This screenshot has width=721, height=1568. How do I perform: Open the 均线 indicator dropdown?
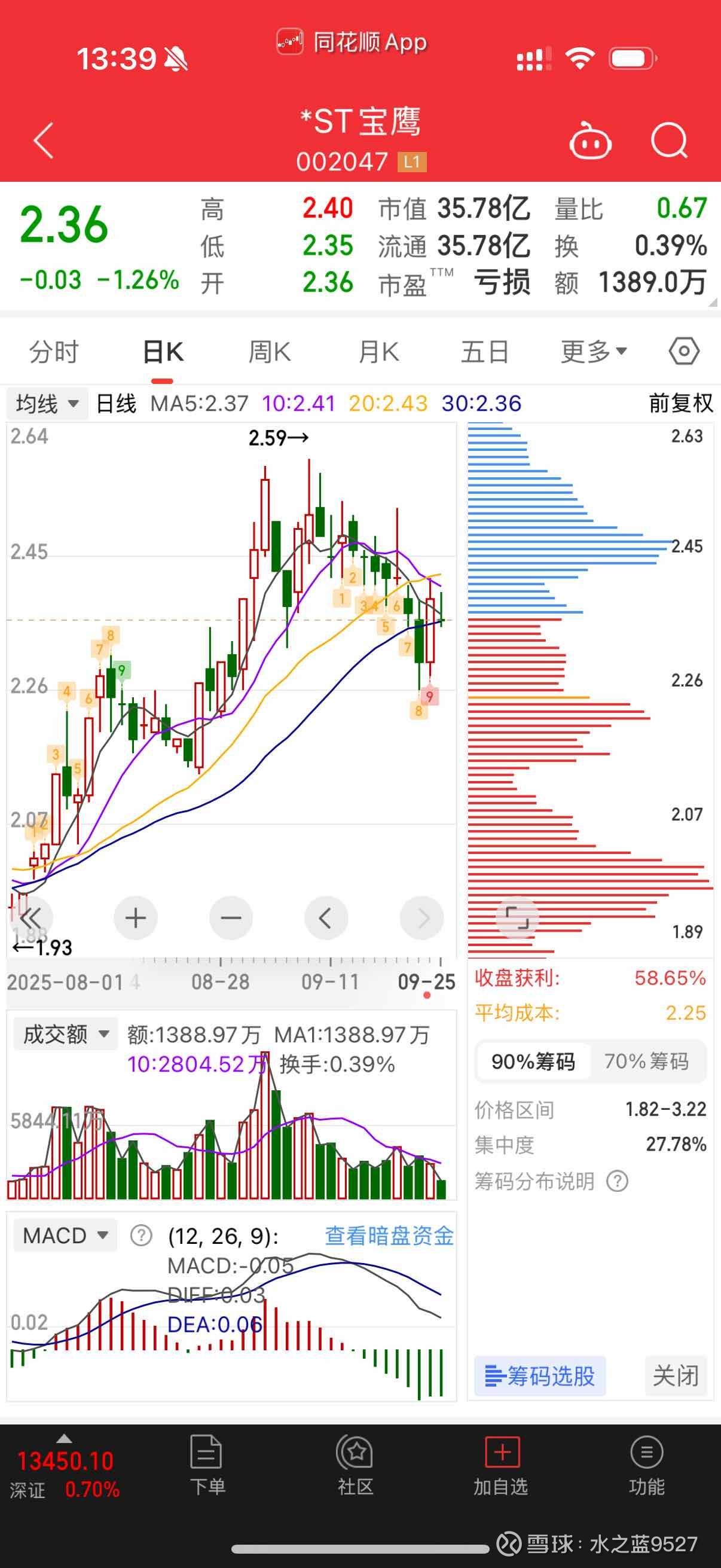tap(47, 403)
